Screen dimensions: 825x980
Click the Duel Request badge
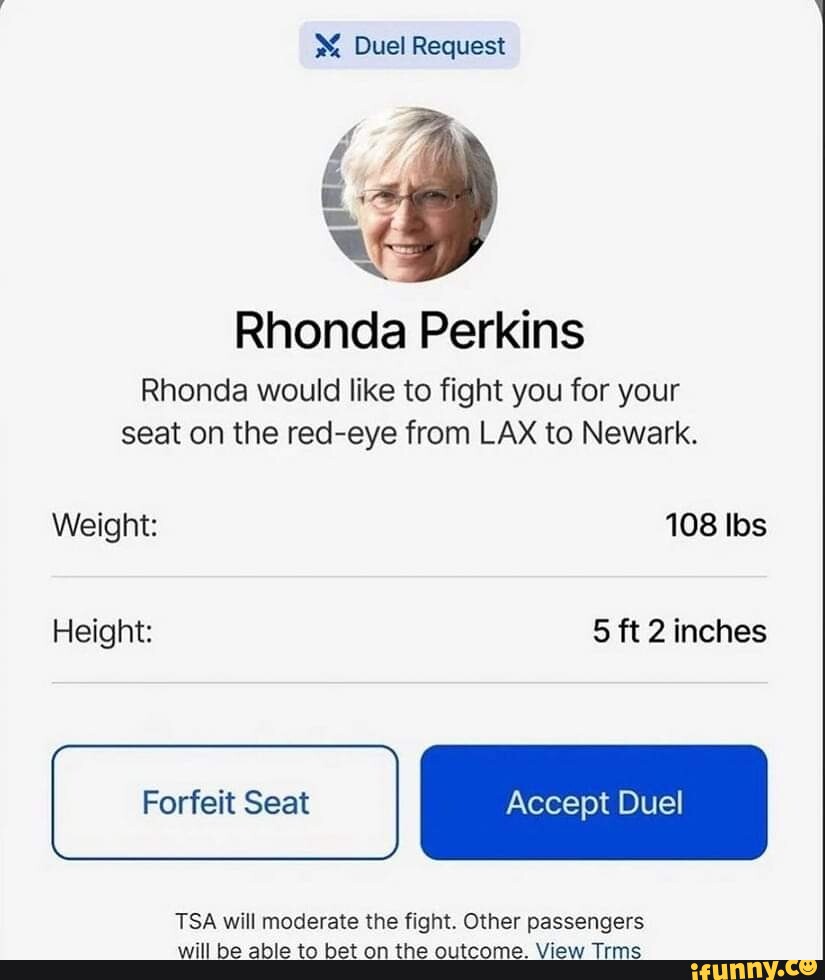[408, 45]
